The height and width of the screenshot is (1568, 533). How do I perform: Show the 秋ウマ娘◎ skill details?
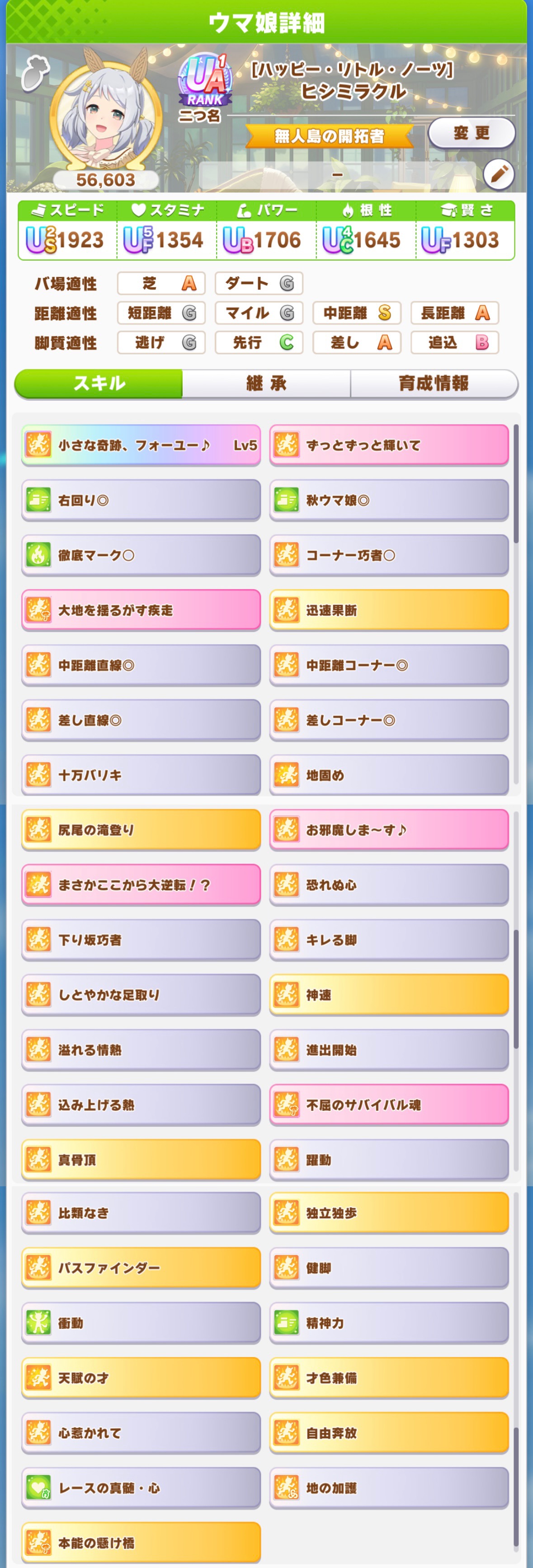(389, 501)
